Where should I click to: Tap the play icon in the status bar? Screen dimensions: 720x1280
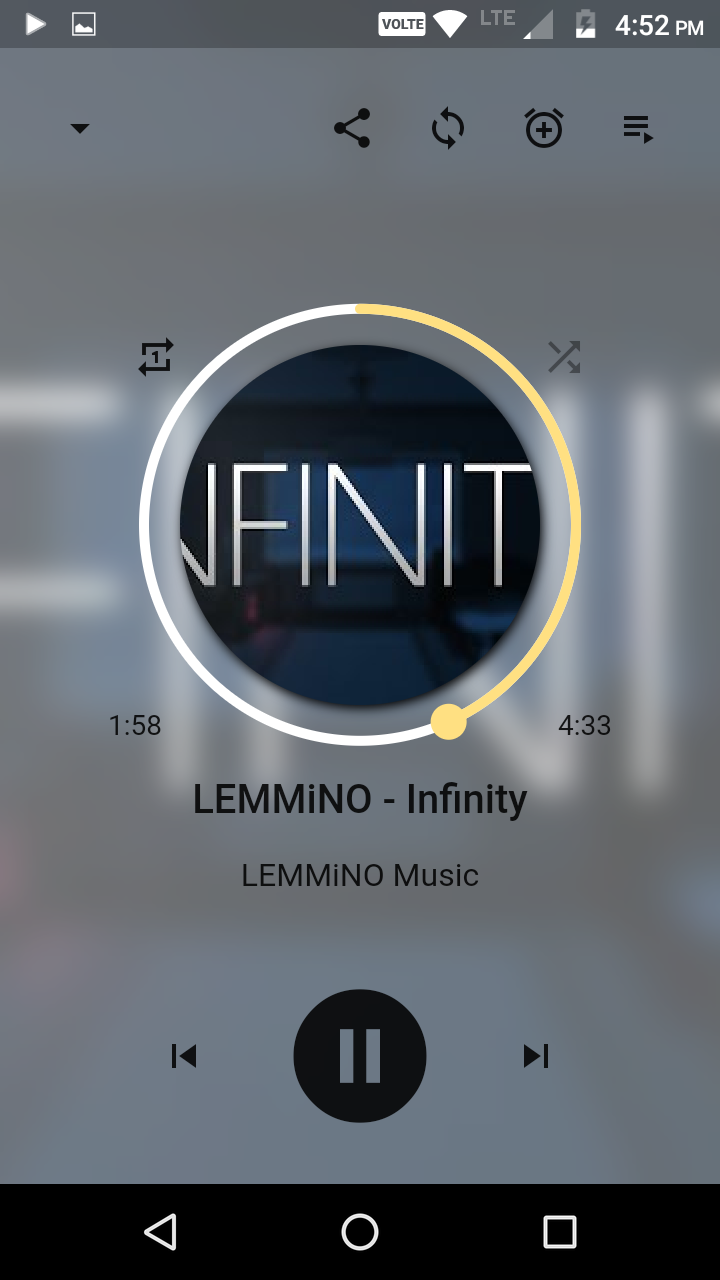(x=32, y=24)
